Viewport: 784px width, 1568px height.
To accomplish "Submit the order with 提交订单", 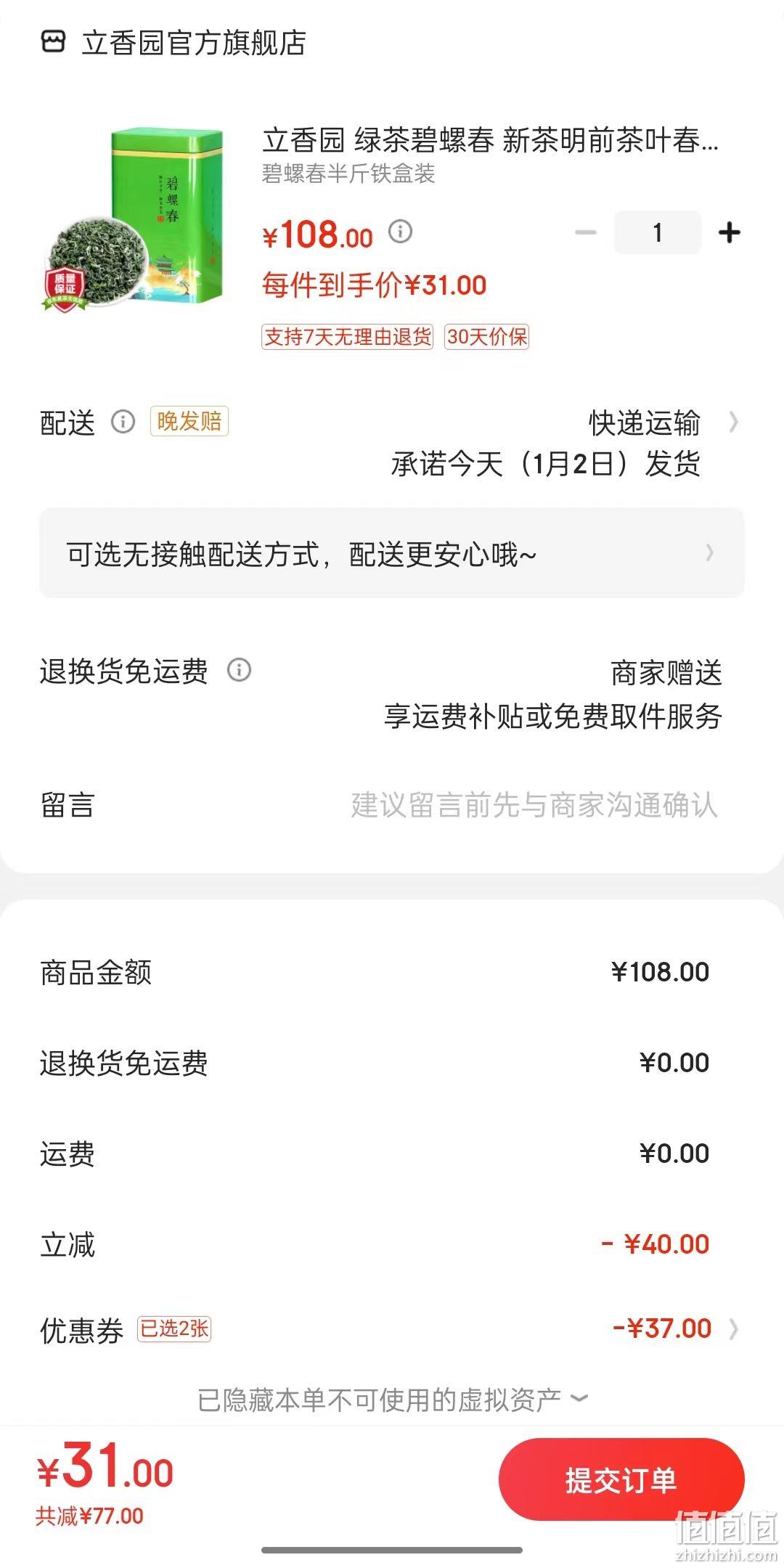I will (621, 1479).
